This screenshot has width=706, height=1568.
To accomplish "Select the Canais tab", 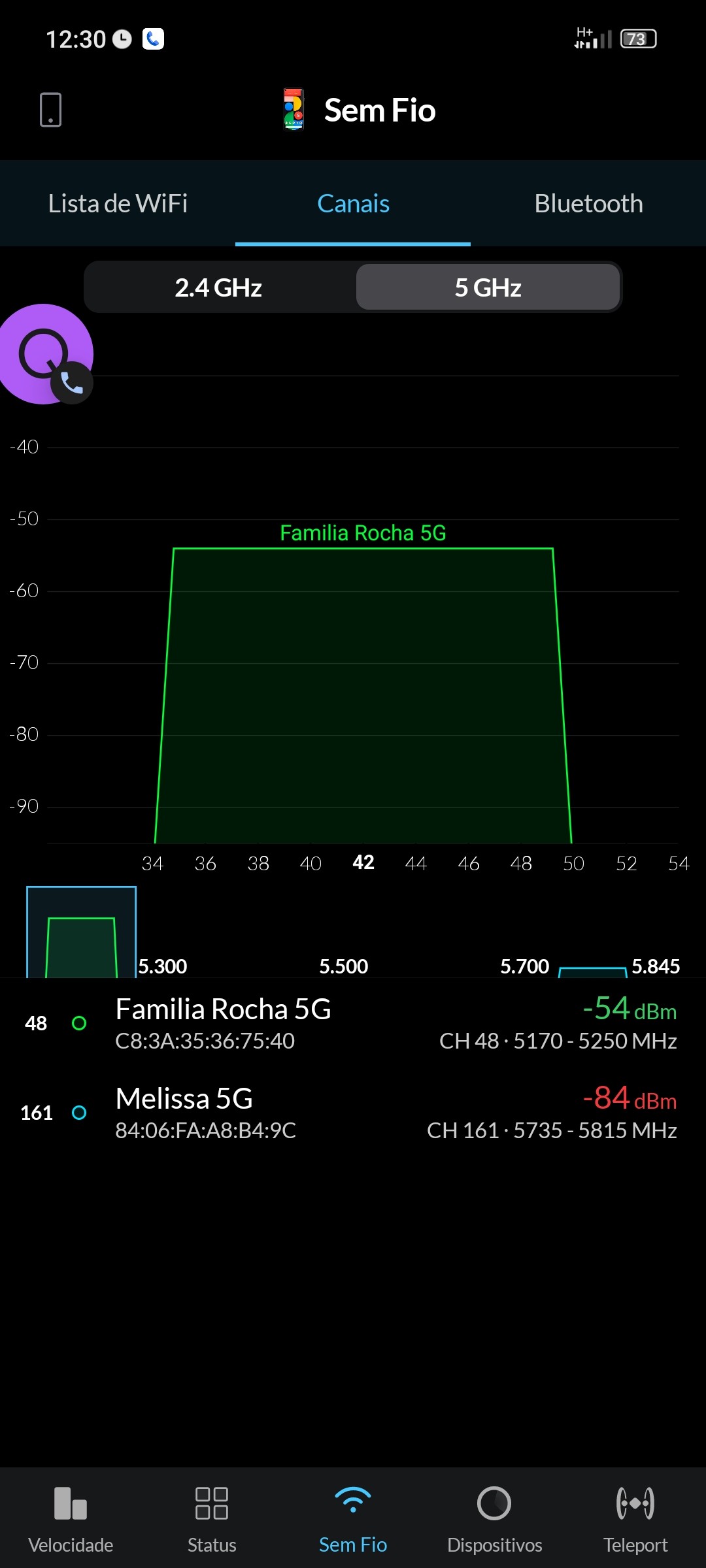I will coord(353,204).
